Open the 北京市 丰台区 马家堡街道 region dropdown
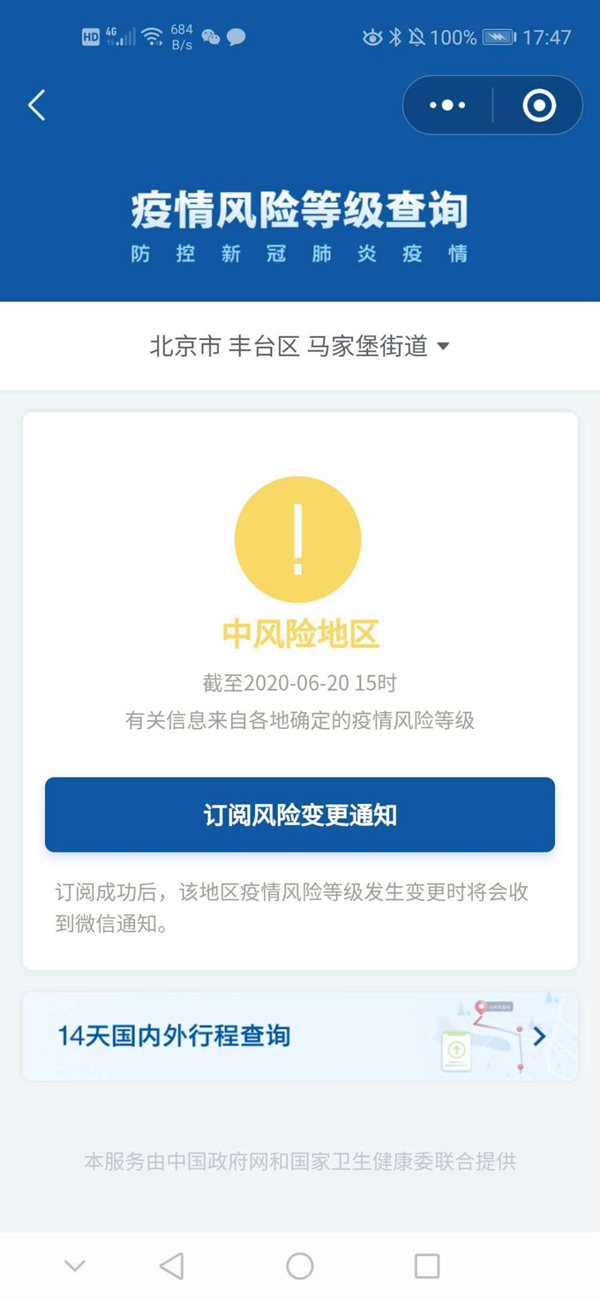This screenshot has height=1300, width=600. point(300,346)
